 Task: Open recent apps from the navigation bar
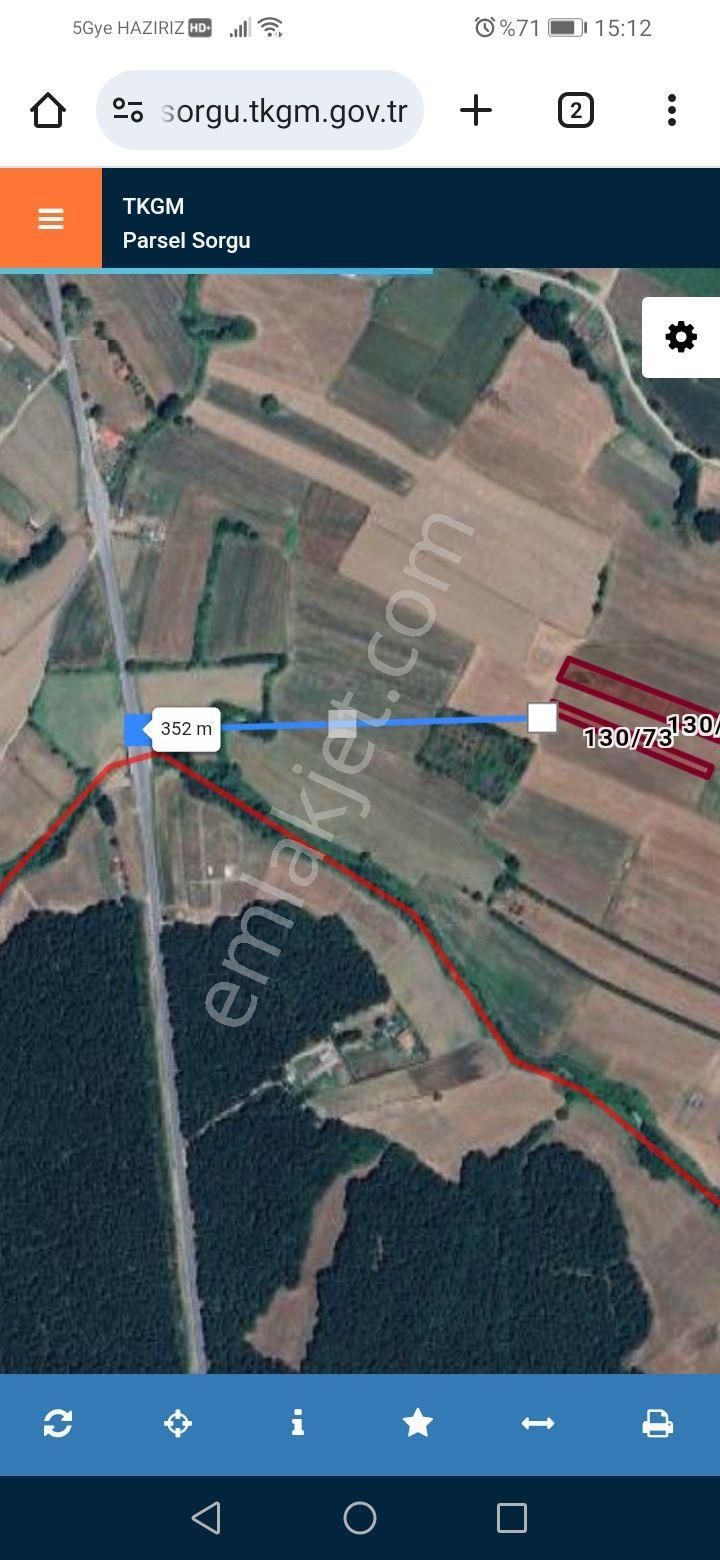[511, 1518]
